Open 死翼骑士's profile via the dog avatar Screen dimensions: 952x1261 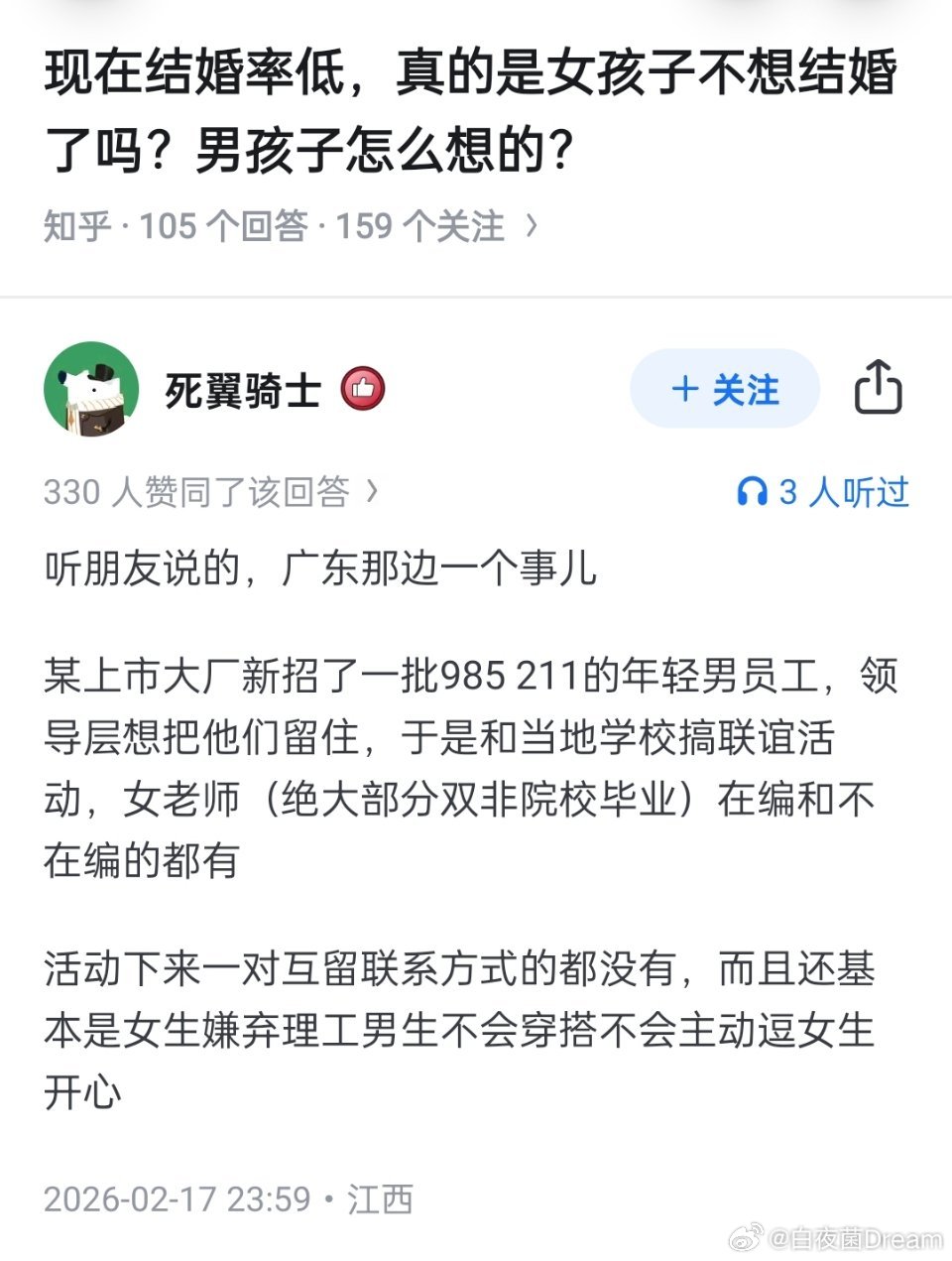pyautogui.click(x=91, y=390)
